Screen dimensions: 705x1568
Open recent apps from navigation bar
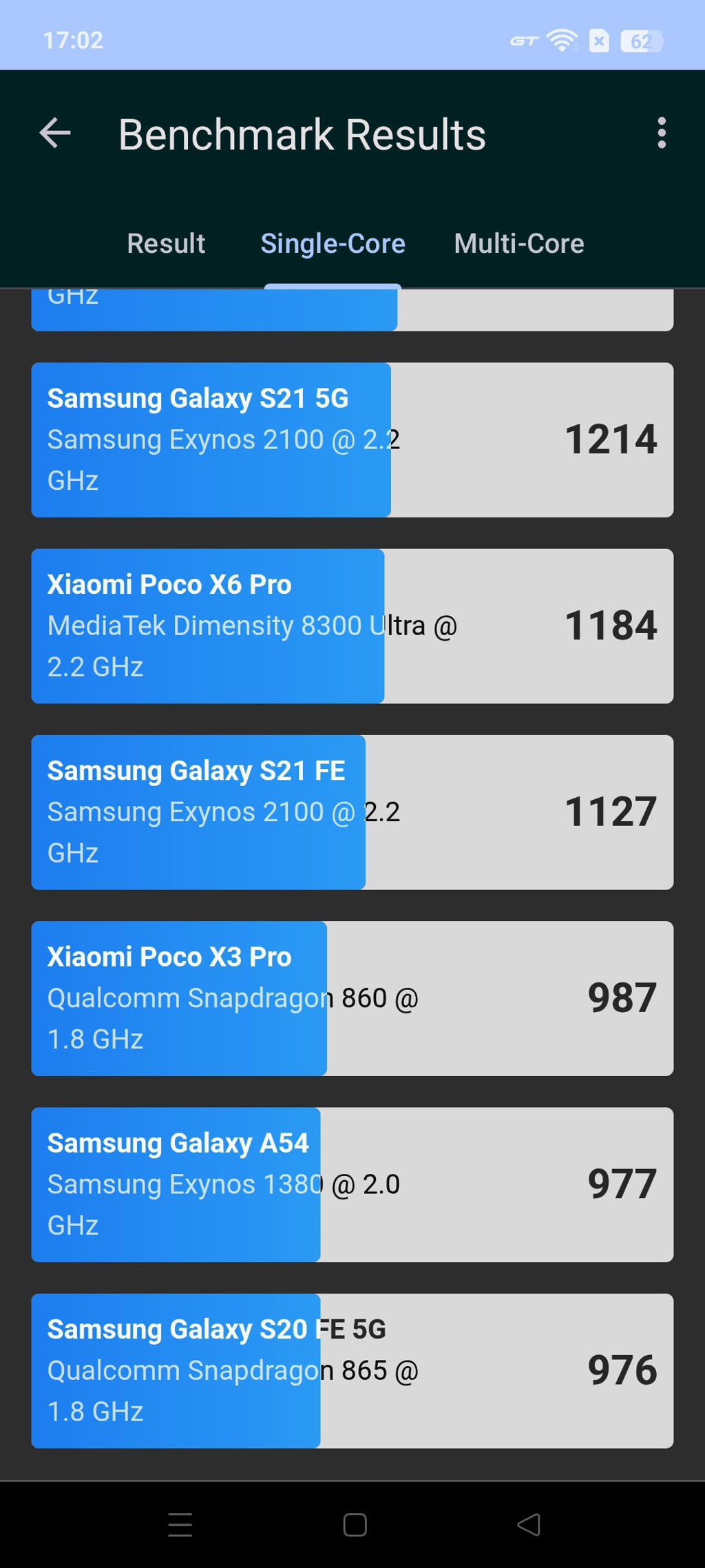pyautogui.click(x=180, y=1524)
